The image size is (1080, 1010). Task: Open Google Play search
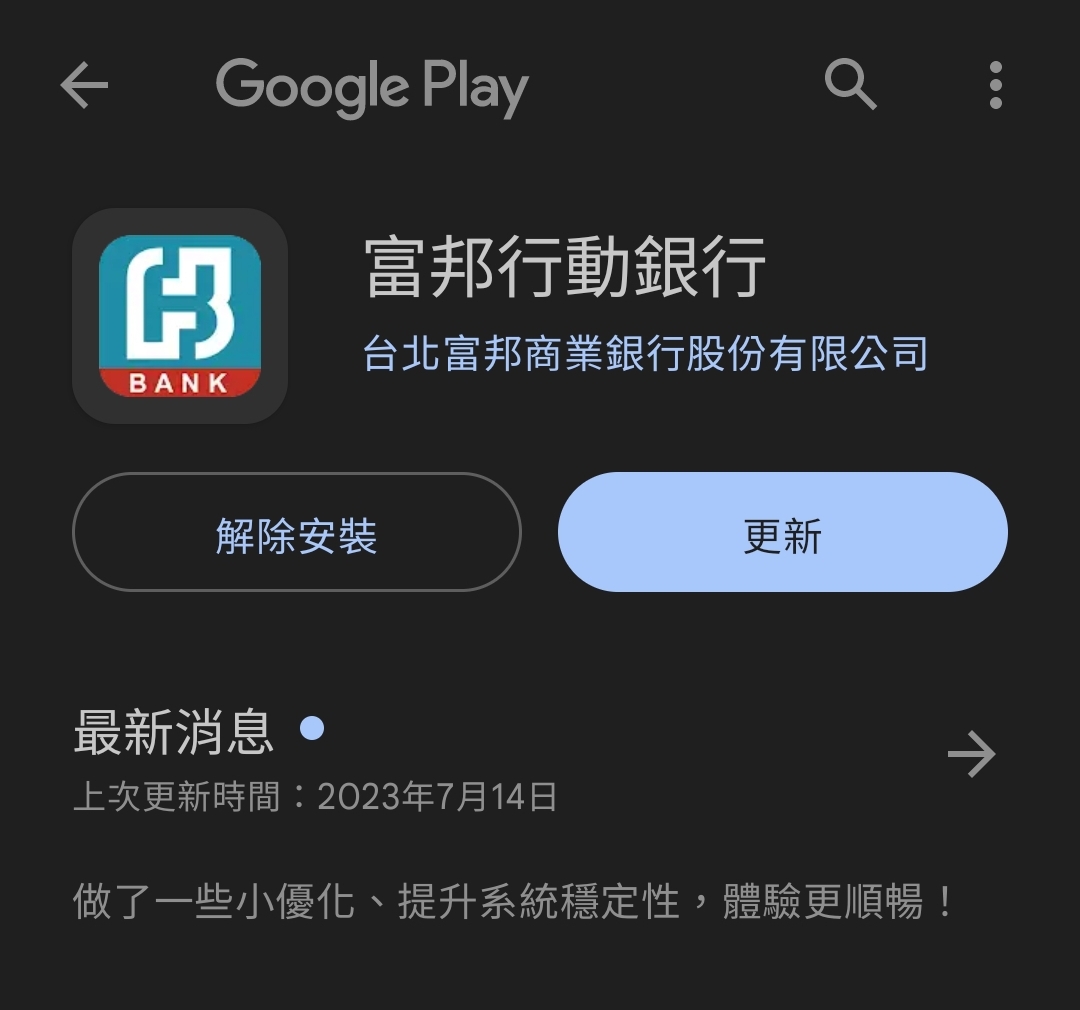[850, 85]
